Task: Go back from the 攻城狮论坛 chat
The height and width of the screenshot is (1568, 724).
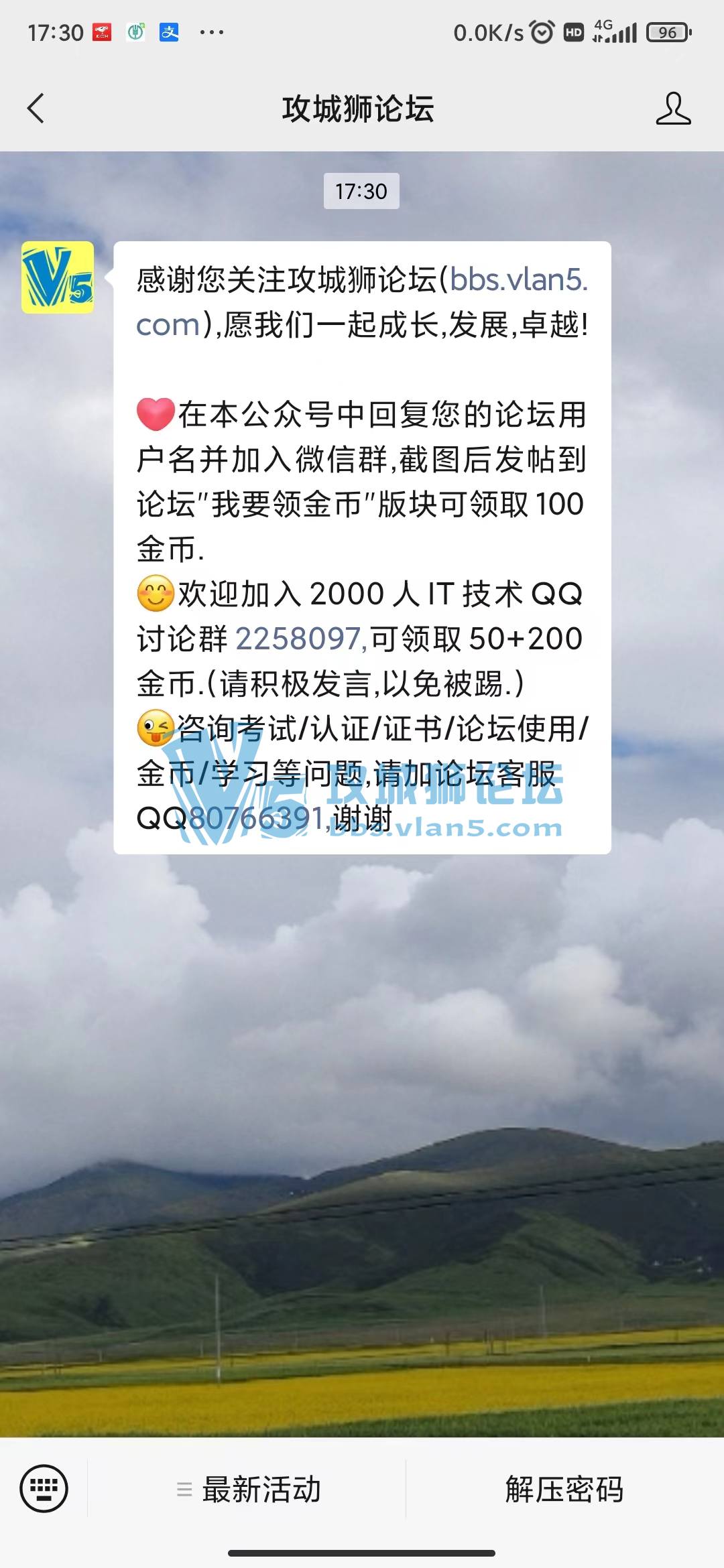Action: coord(36,109)
